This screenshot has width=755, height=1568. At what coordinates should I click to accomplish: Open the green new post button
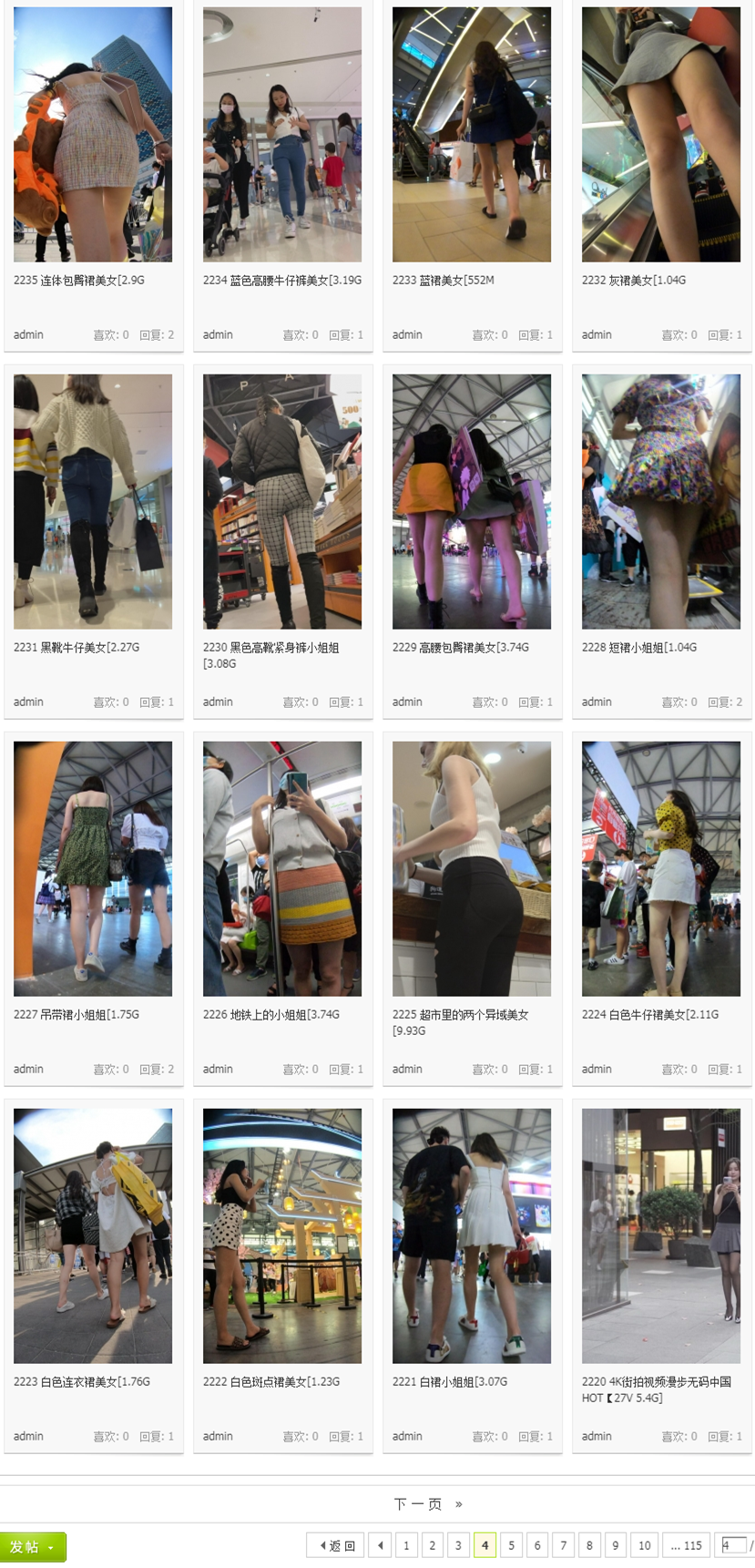(33, 1546)
